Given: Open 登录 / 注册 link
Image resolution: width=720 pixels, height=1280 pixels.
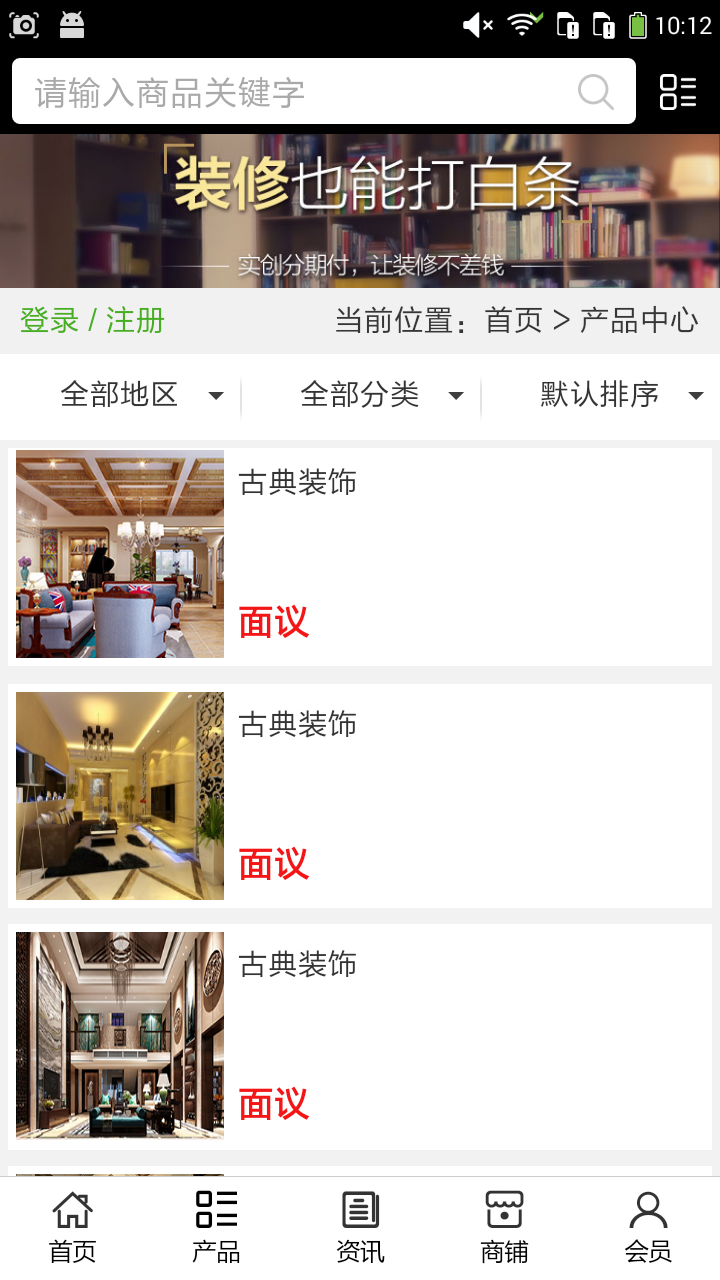Looking at the screenshot, I should [x=92, y=321].
